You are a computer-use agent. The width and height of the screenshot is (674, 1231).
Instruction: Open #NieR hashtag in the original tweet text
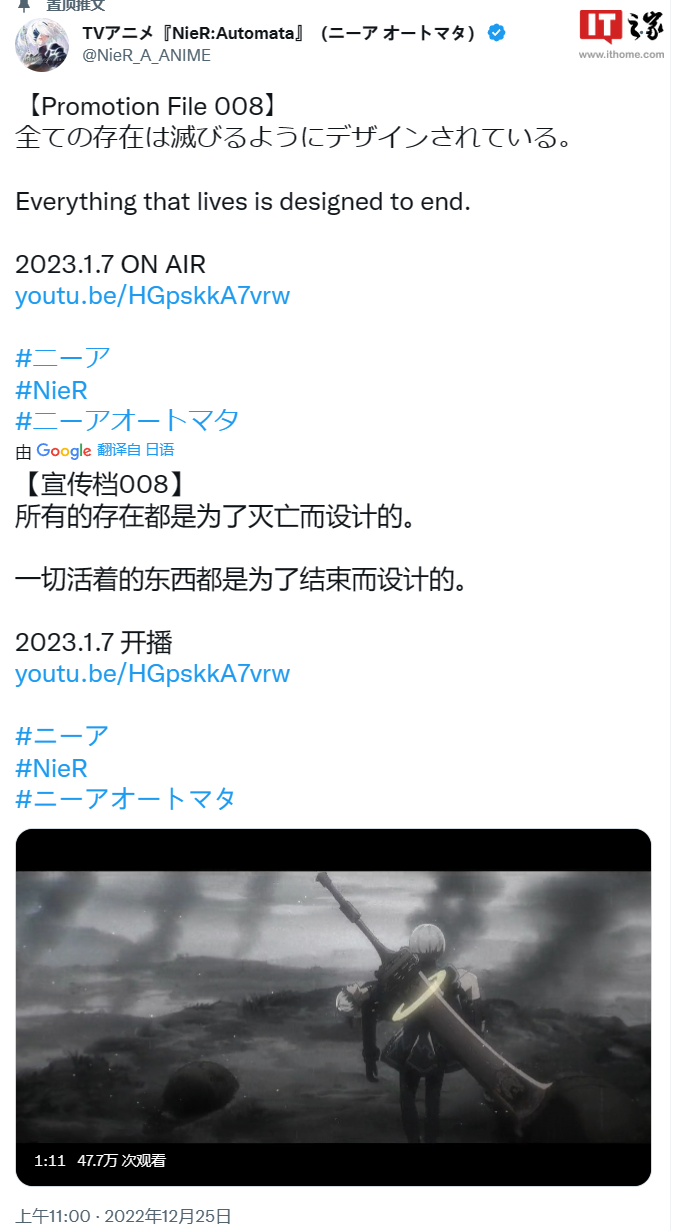52,389
